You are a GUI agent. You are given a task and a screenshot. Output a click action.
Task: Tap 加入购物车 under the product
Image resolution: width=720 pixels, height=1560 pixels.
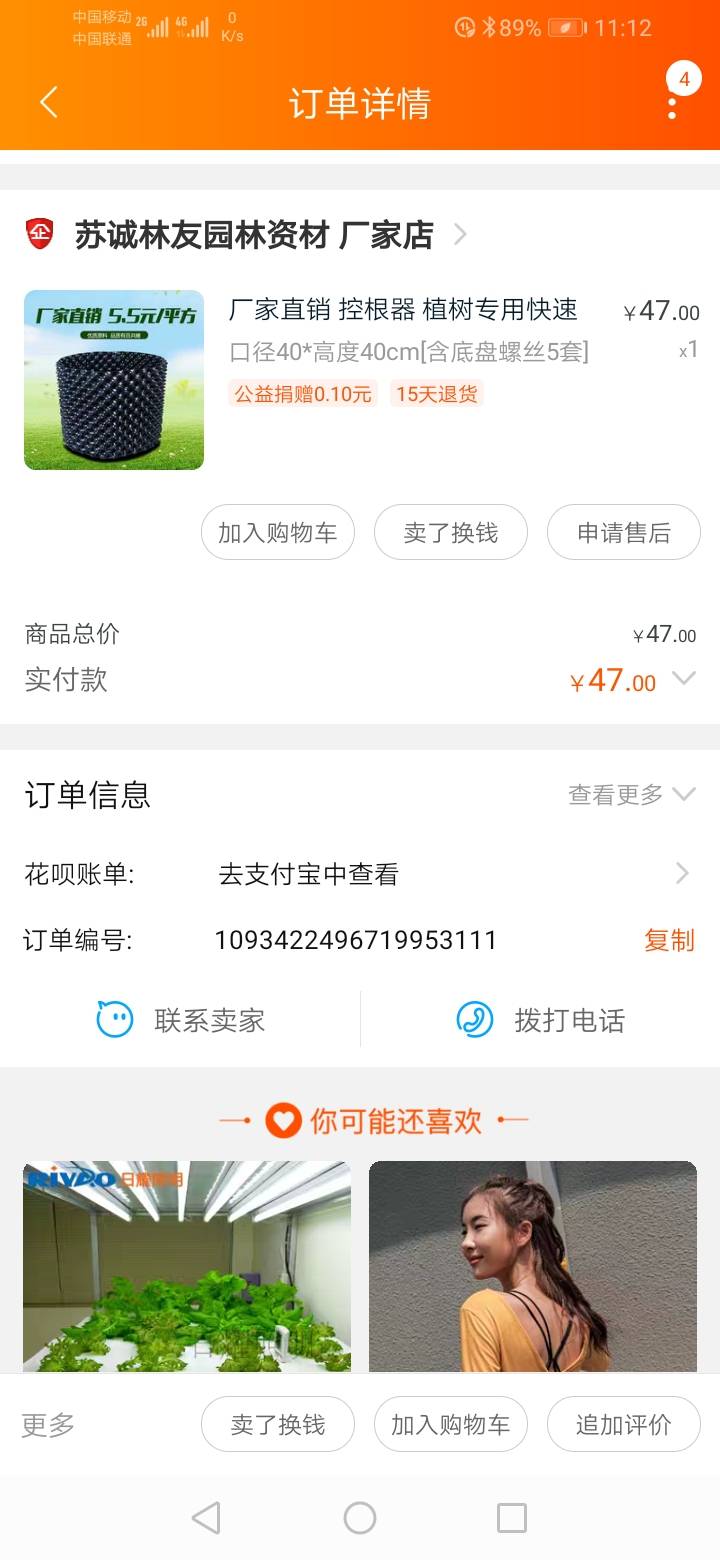(x=278, y=533)
